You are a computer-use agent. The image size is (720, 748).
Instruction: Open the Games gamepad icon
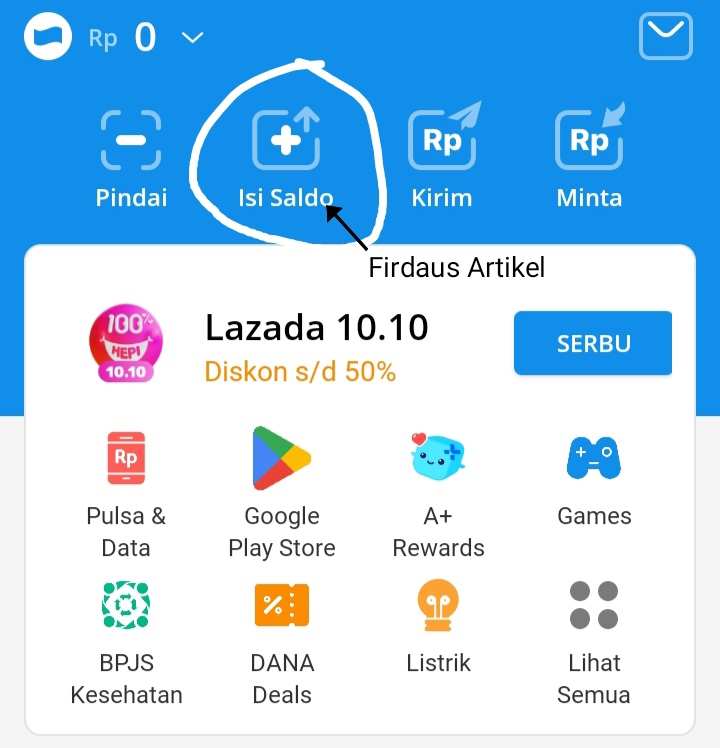(594, 458)
